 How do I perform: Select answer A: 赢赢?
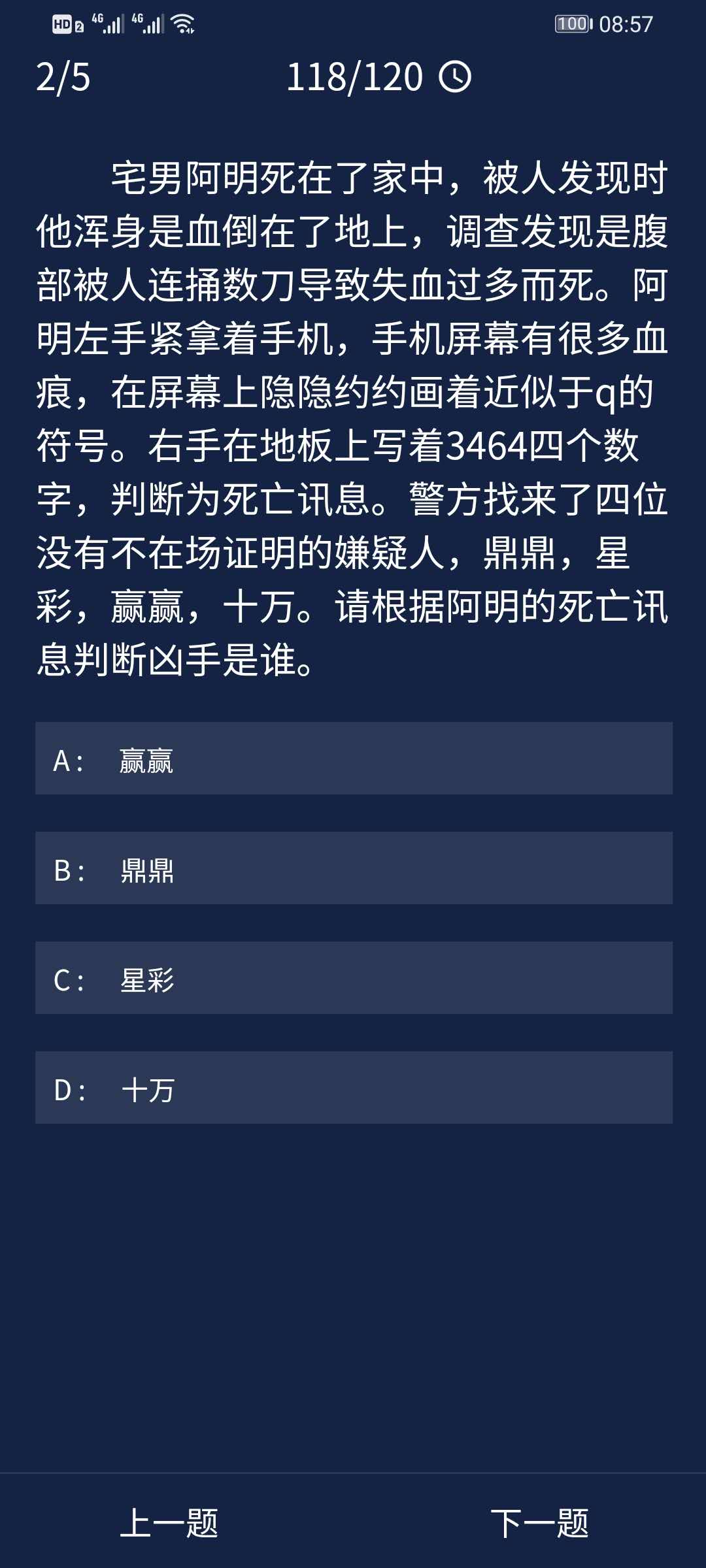pyautogui.click(x=353, y=759)
